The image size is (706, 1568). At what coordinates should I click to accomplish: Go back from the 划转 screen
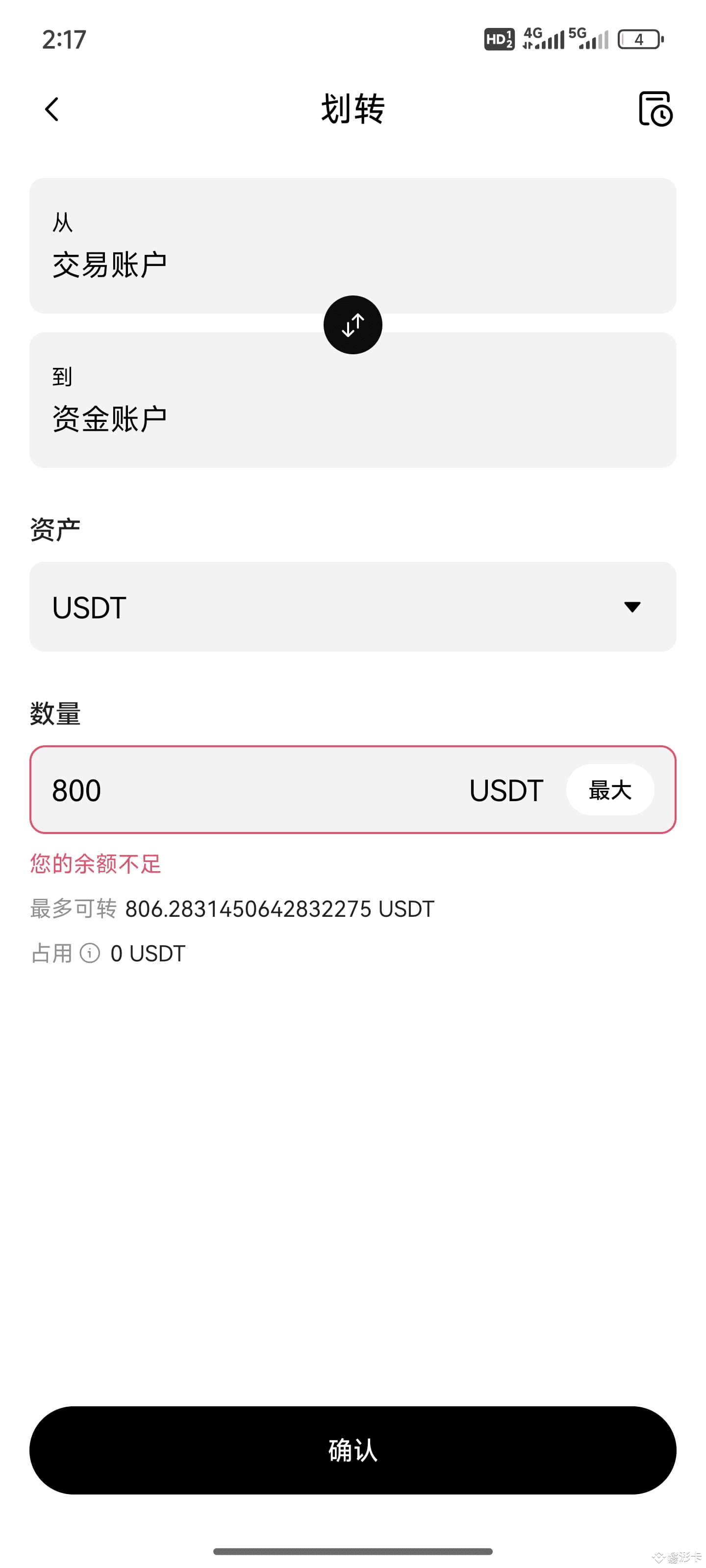point(52,110)
